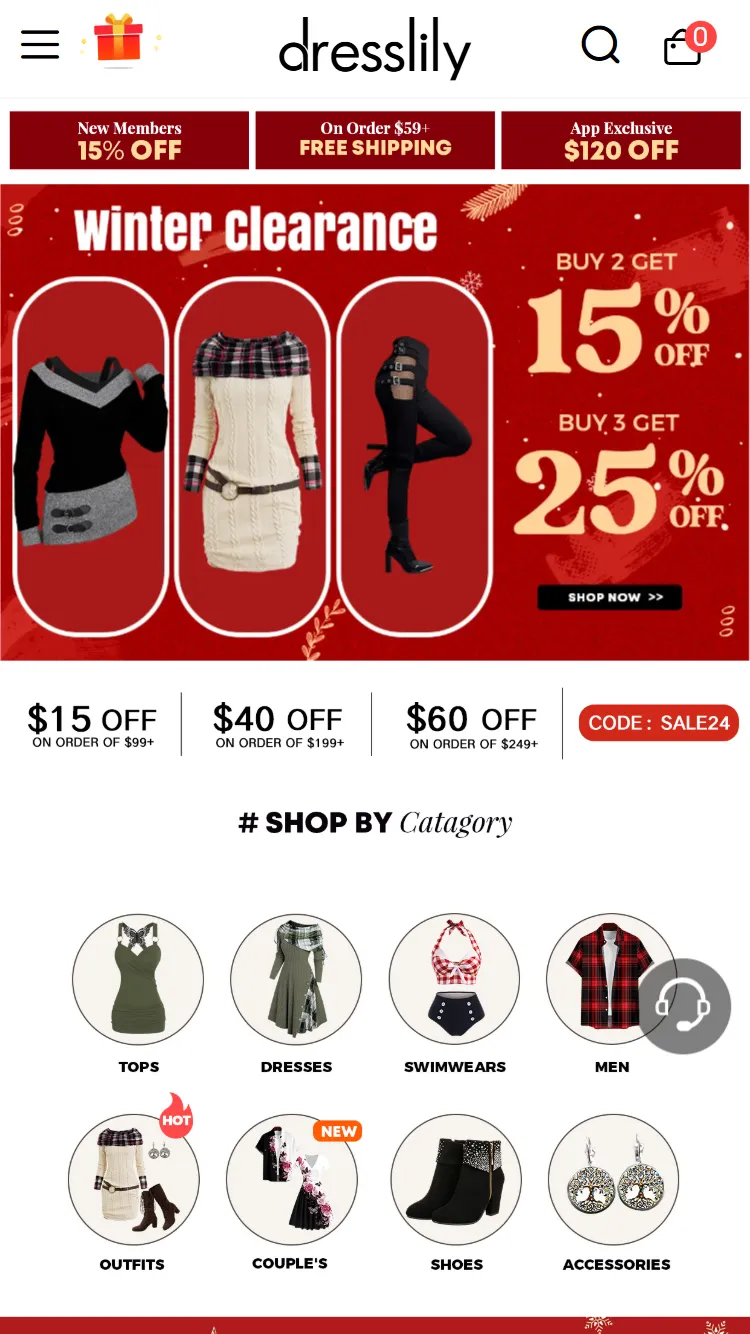Browse the Tops category
750x1334 pixels.
138,980
